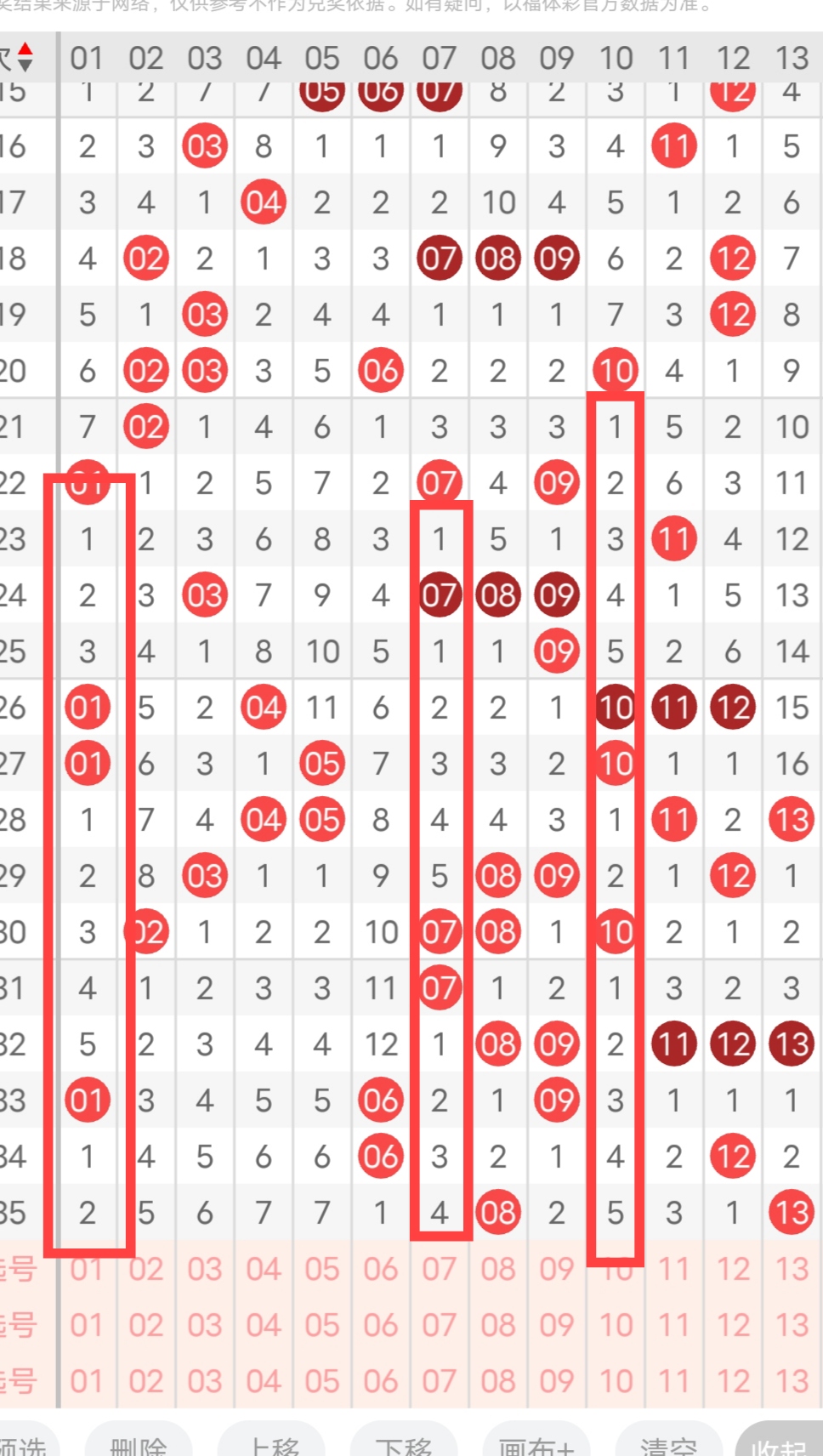Toggle the issue-order sort arrows in the header
823x1456 pixels.
coord(25,57)
